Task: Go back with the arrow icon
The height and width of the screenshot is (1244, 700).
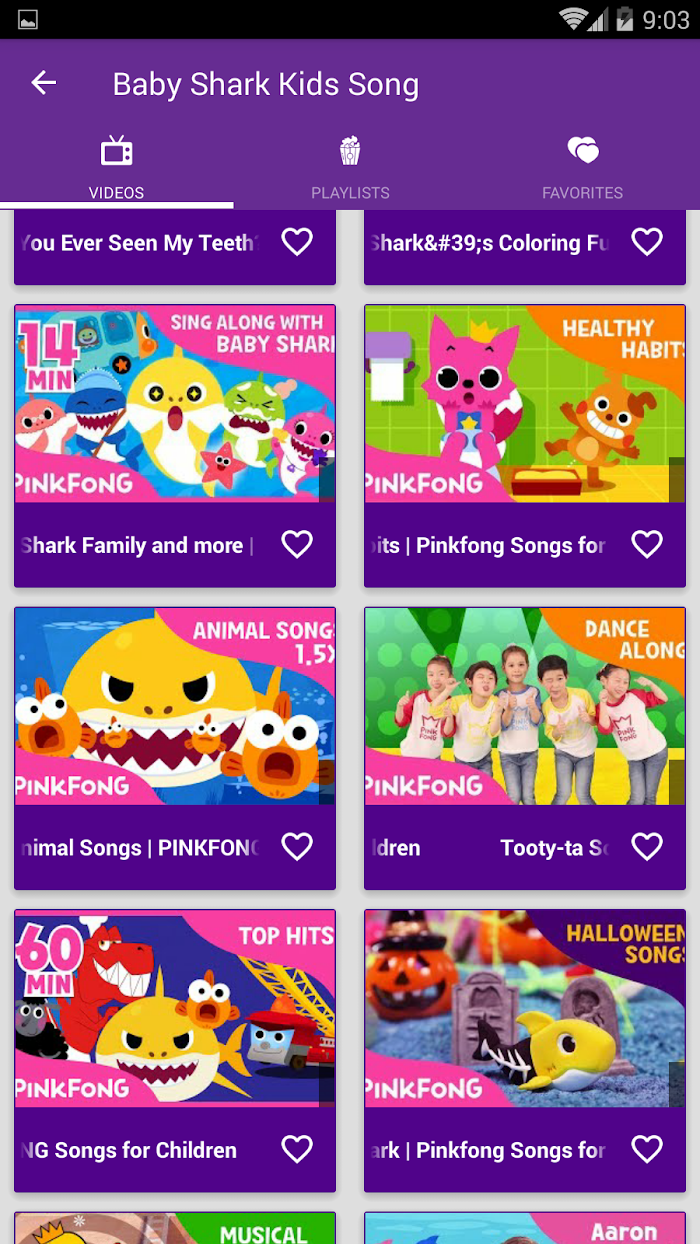Action: pos(43,83)
